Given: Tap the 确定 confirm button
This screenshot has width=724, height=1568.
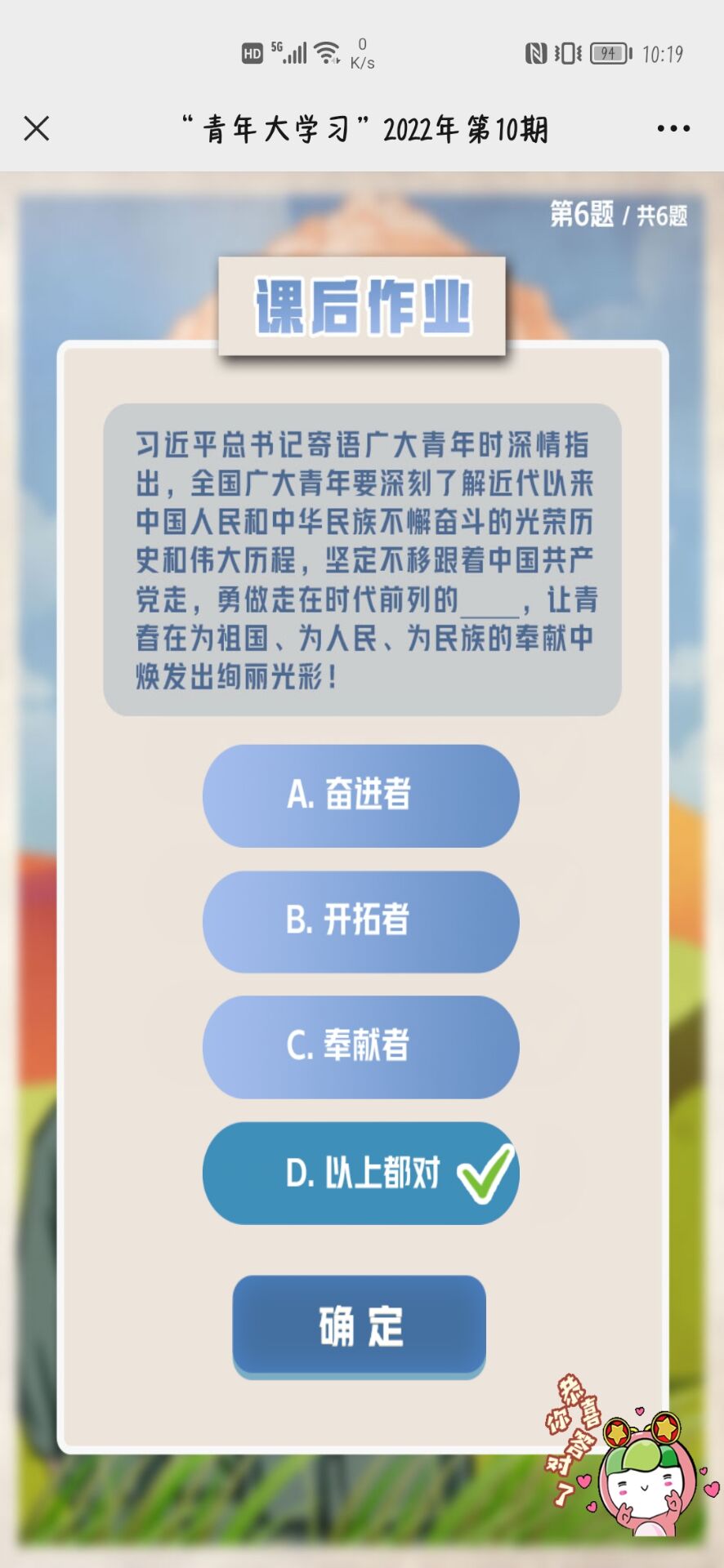Looking at the screenshot, I should coord(360,1325).
